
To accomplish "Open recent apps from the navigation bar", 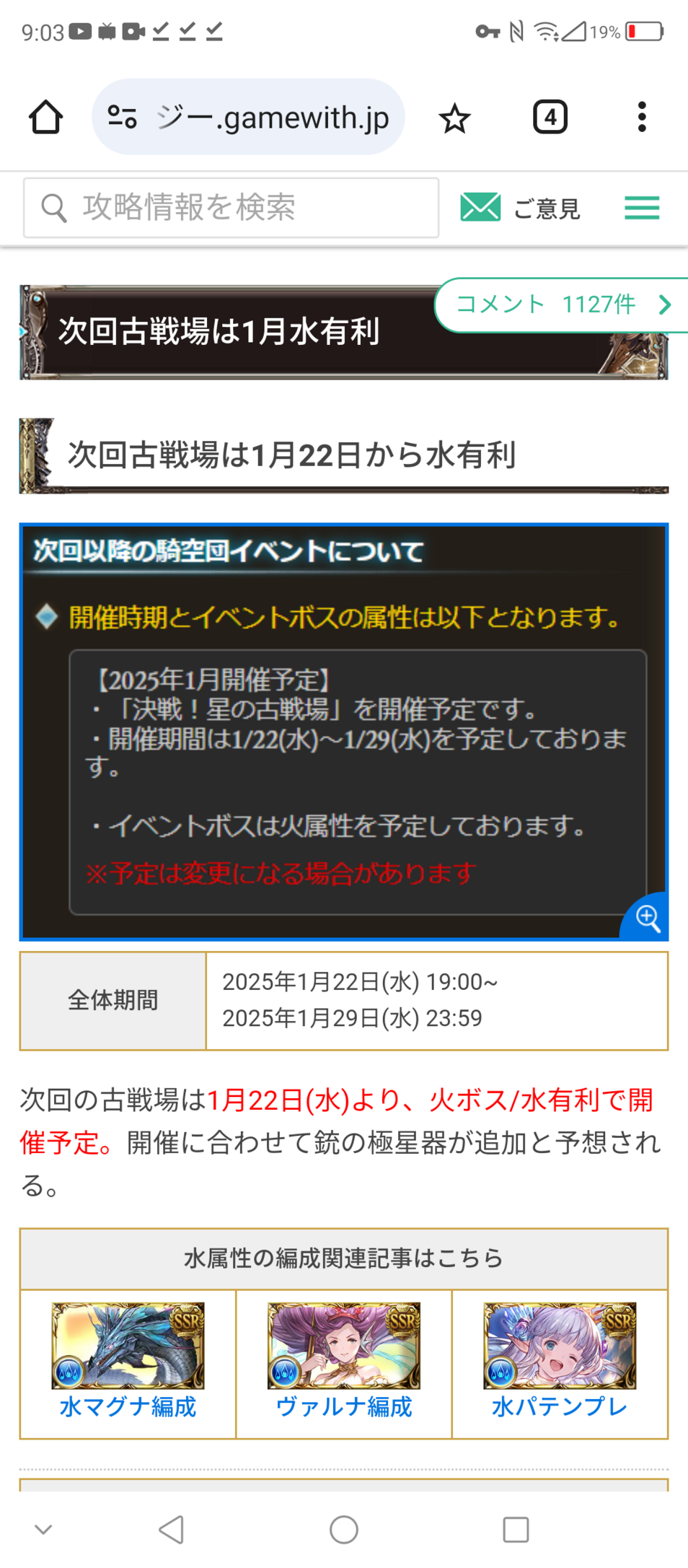I will pyautogui.click(x=516, y=1529).
